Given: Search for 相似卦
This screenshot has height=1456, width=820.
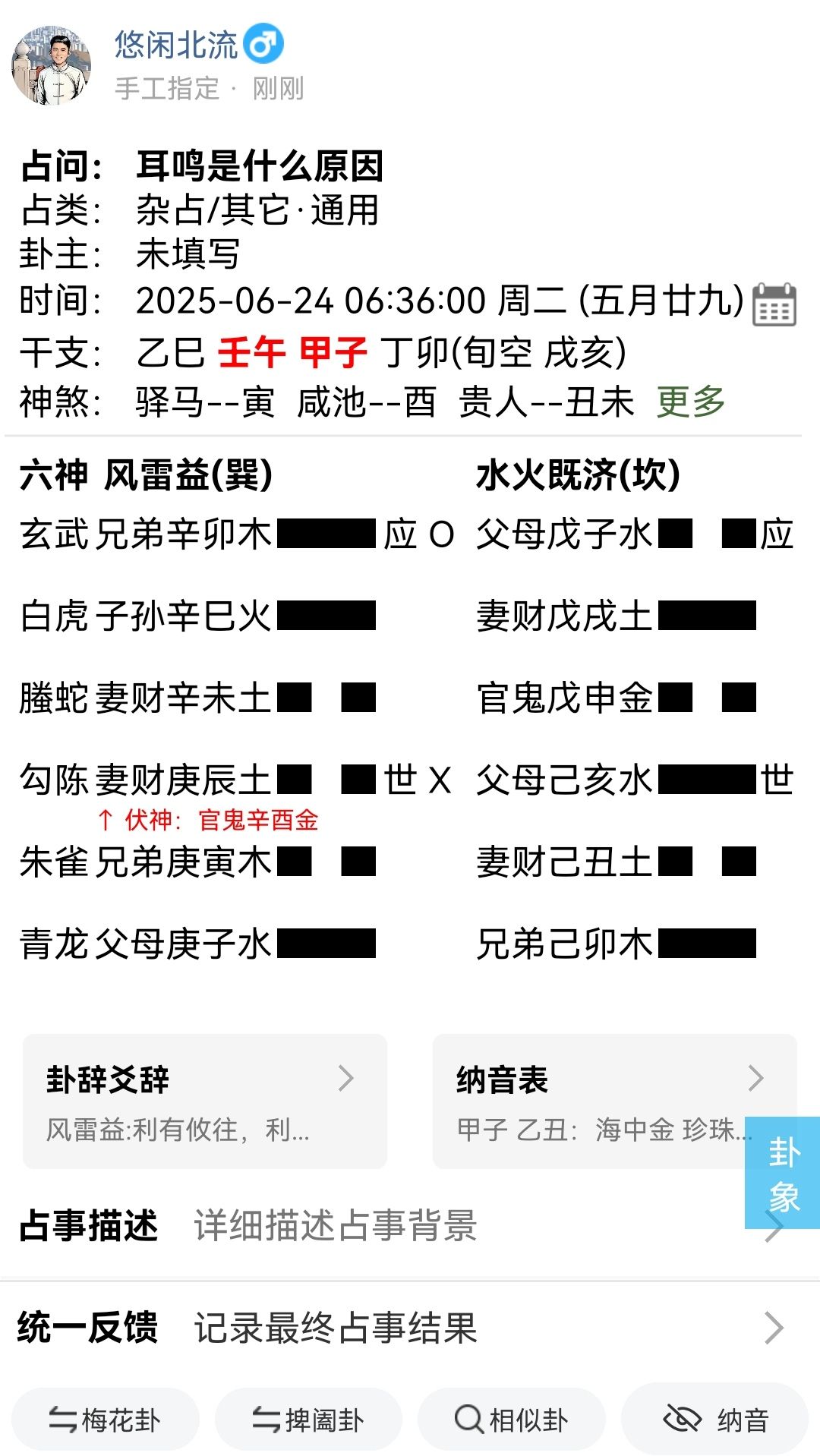Looking at the screenshot, I should [x=512, y=1420].
